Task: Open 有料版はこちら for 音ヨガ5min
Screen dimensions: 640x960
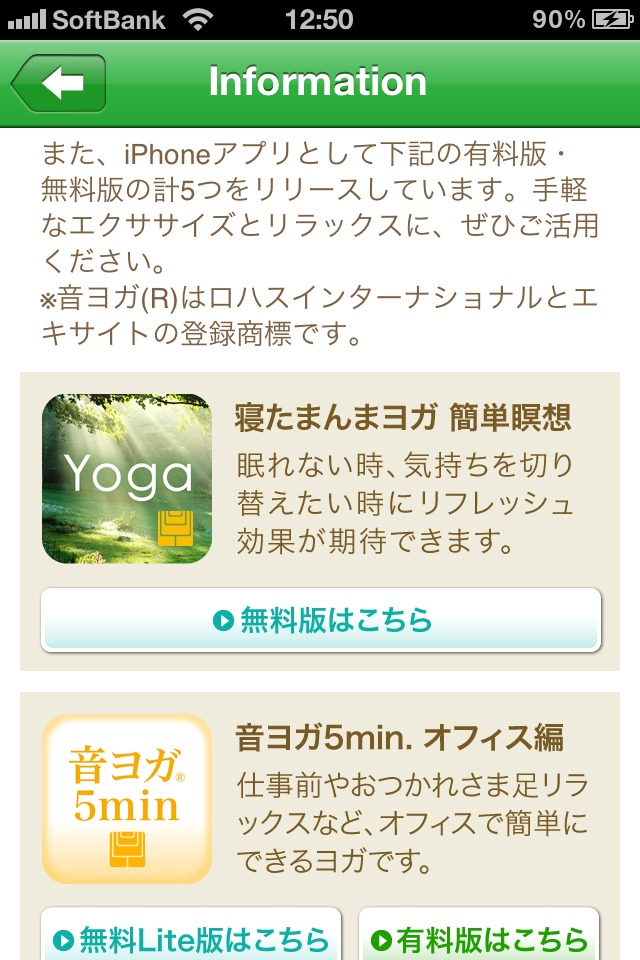Action: click(x=479, y=937)
